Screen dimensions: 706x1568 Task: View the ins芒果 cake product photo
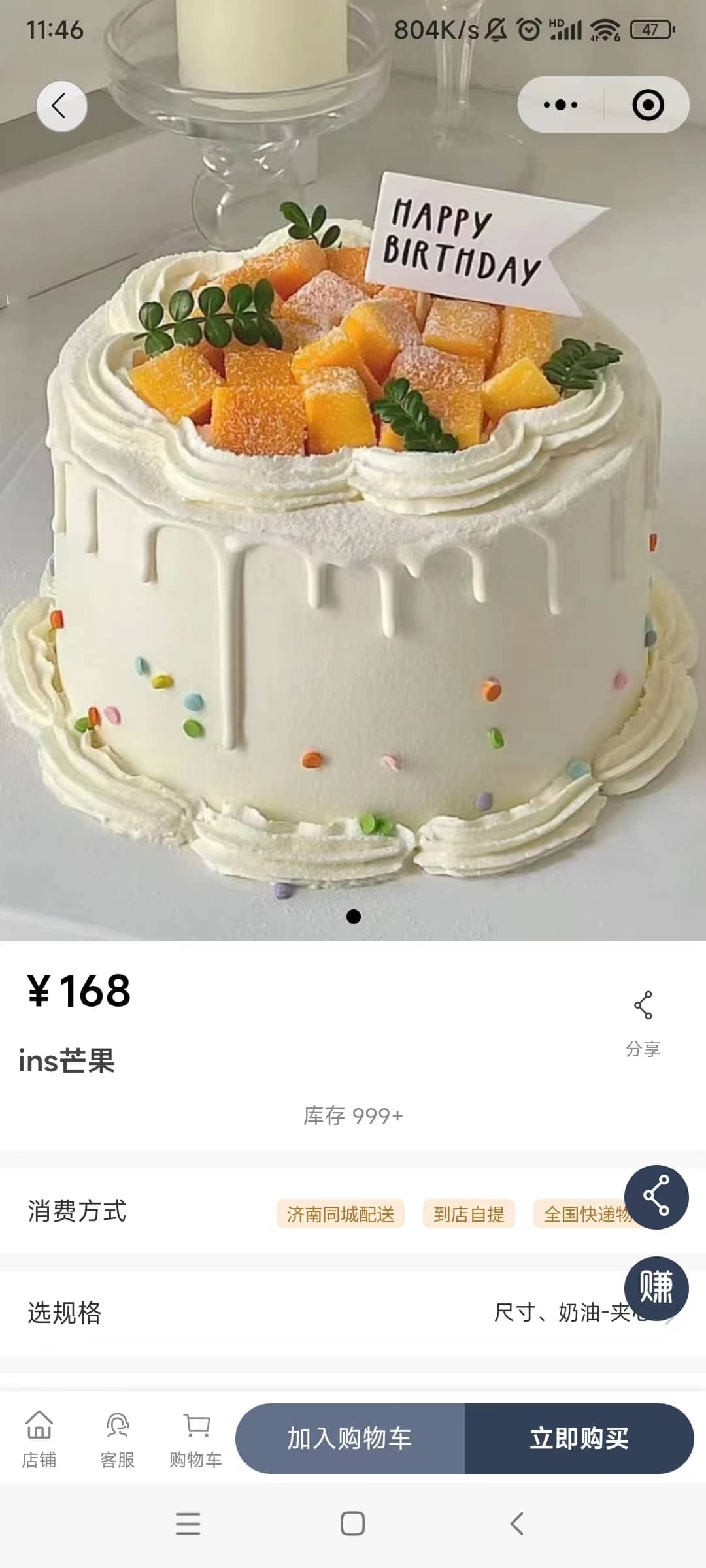pos(353,523)
